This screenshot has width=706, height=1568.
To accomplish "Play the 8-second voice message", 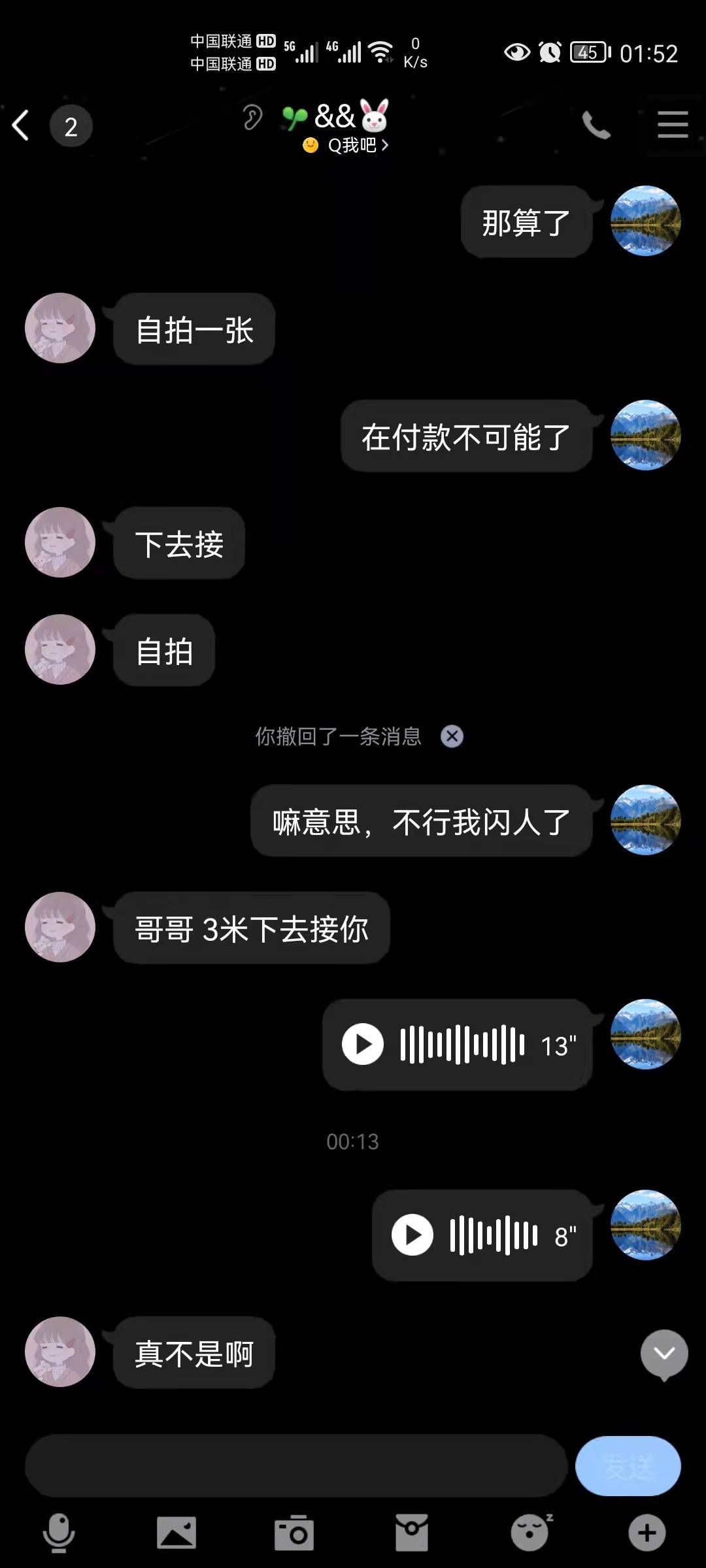I will pyautogui.click(x=412, y=1235).
